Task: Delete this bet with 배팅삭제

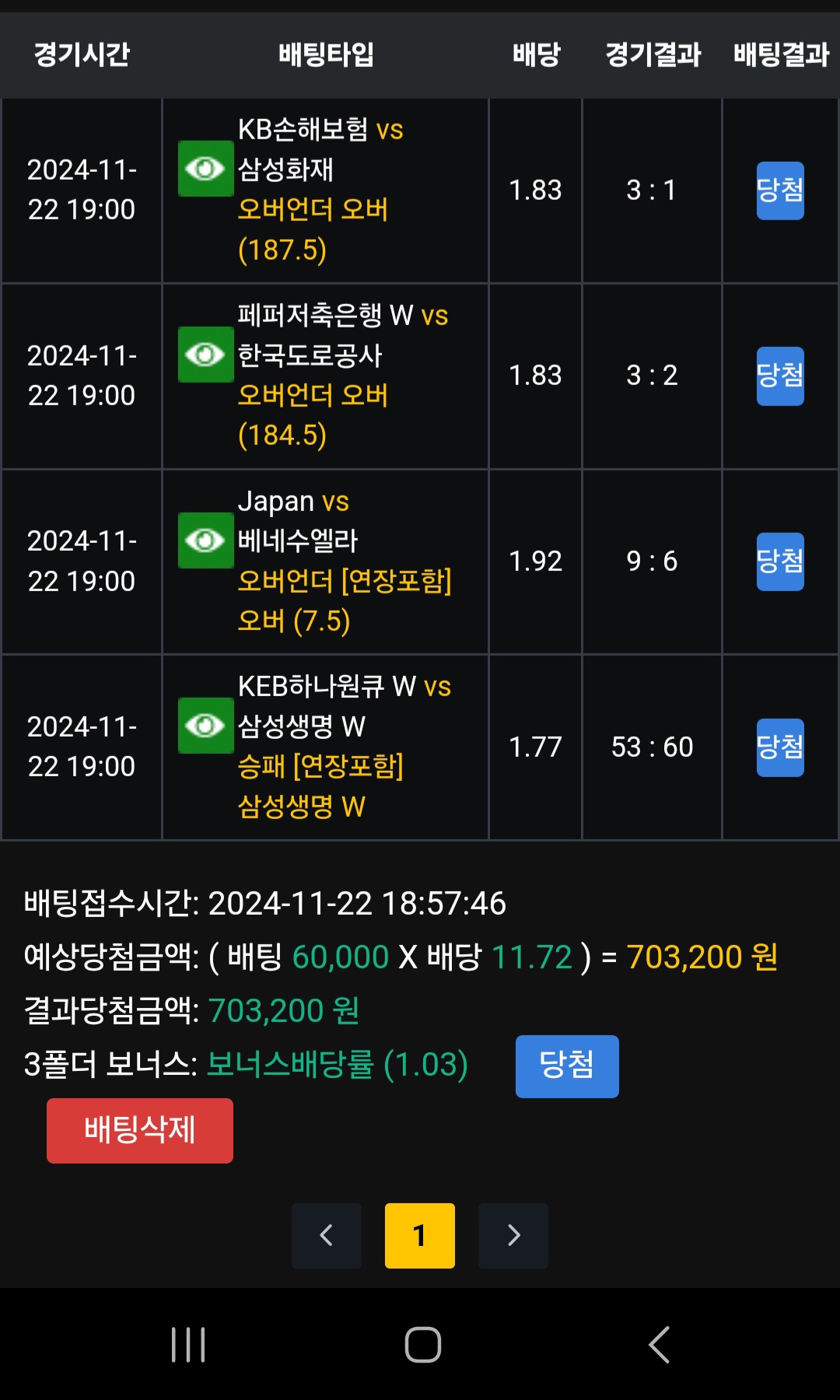Action: click(140, 1131)
